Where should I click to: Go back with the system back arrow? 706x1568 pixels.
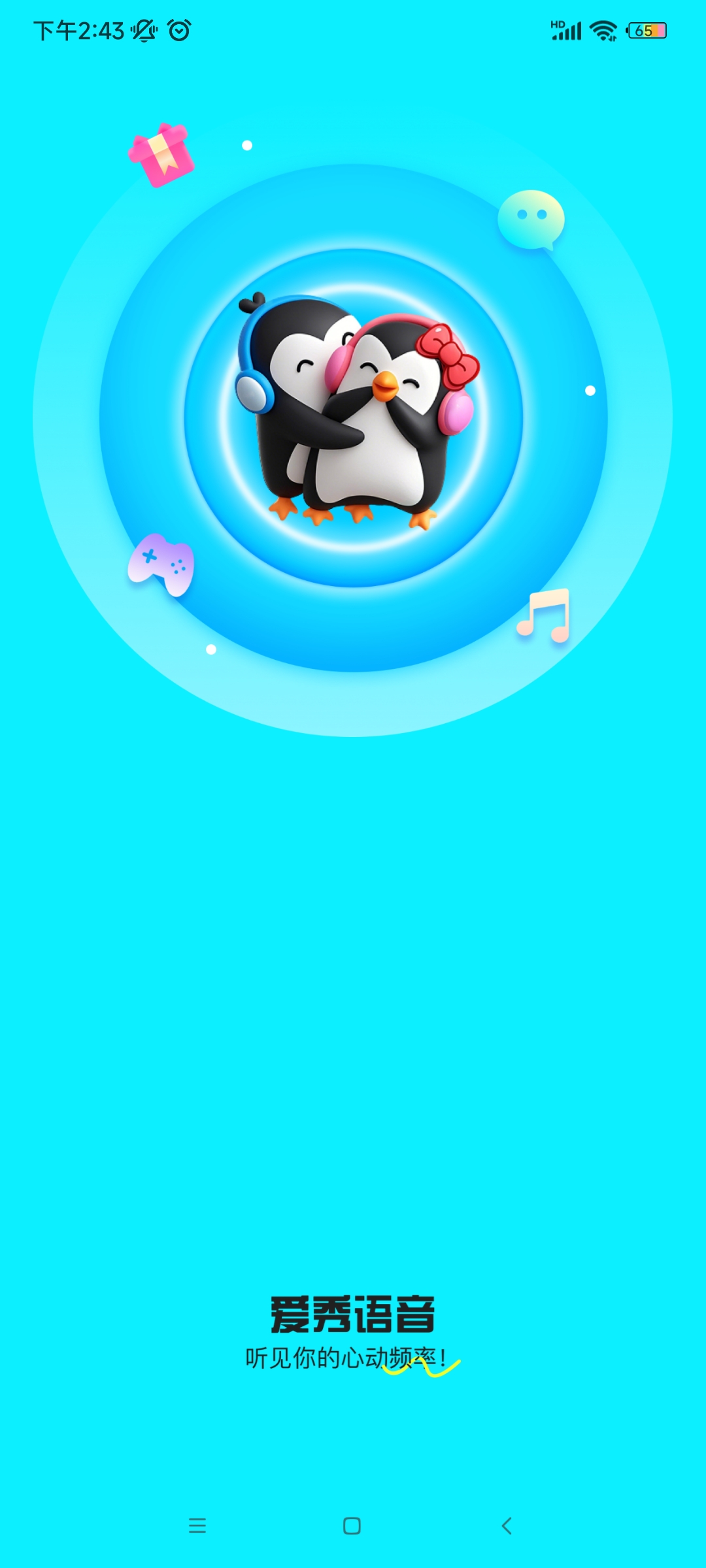pos(507,1526)
